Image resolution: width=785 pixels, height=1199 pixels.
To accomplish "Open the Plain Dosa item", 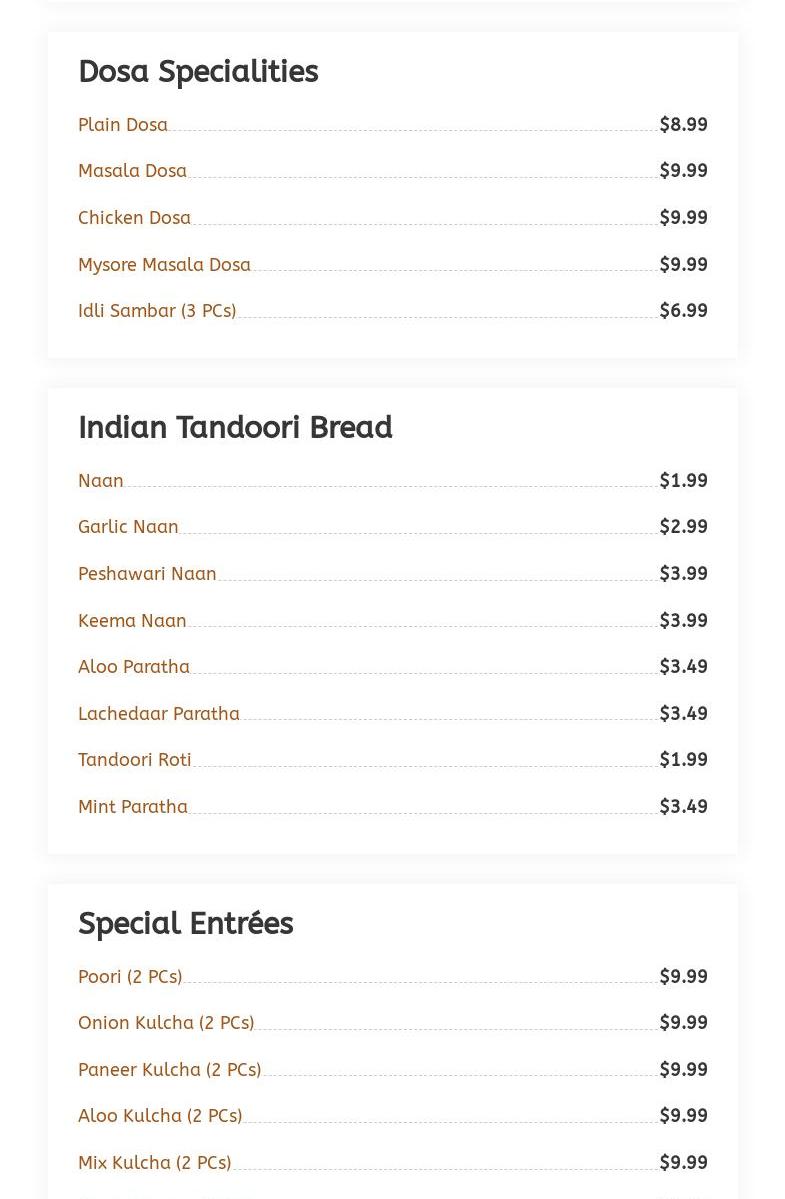I will (123, 125).
